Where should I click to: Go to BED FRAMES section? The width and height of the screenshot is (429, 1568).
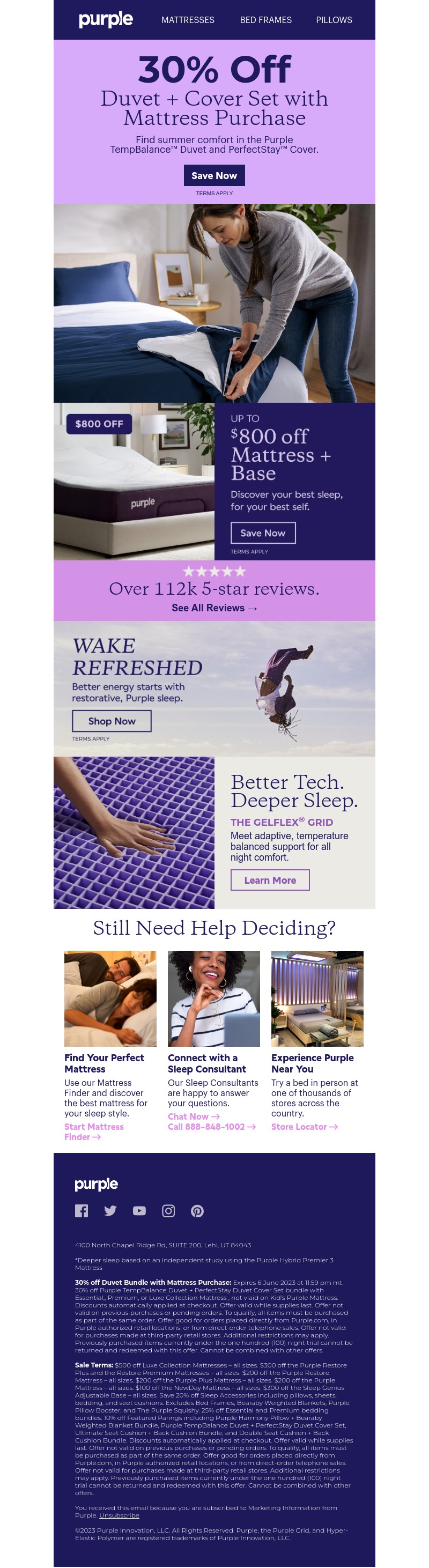265,20
